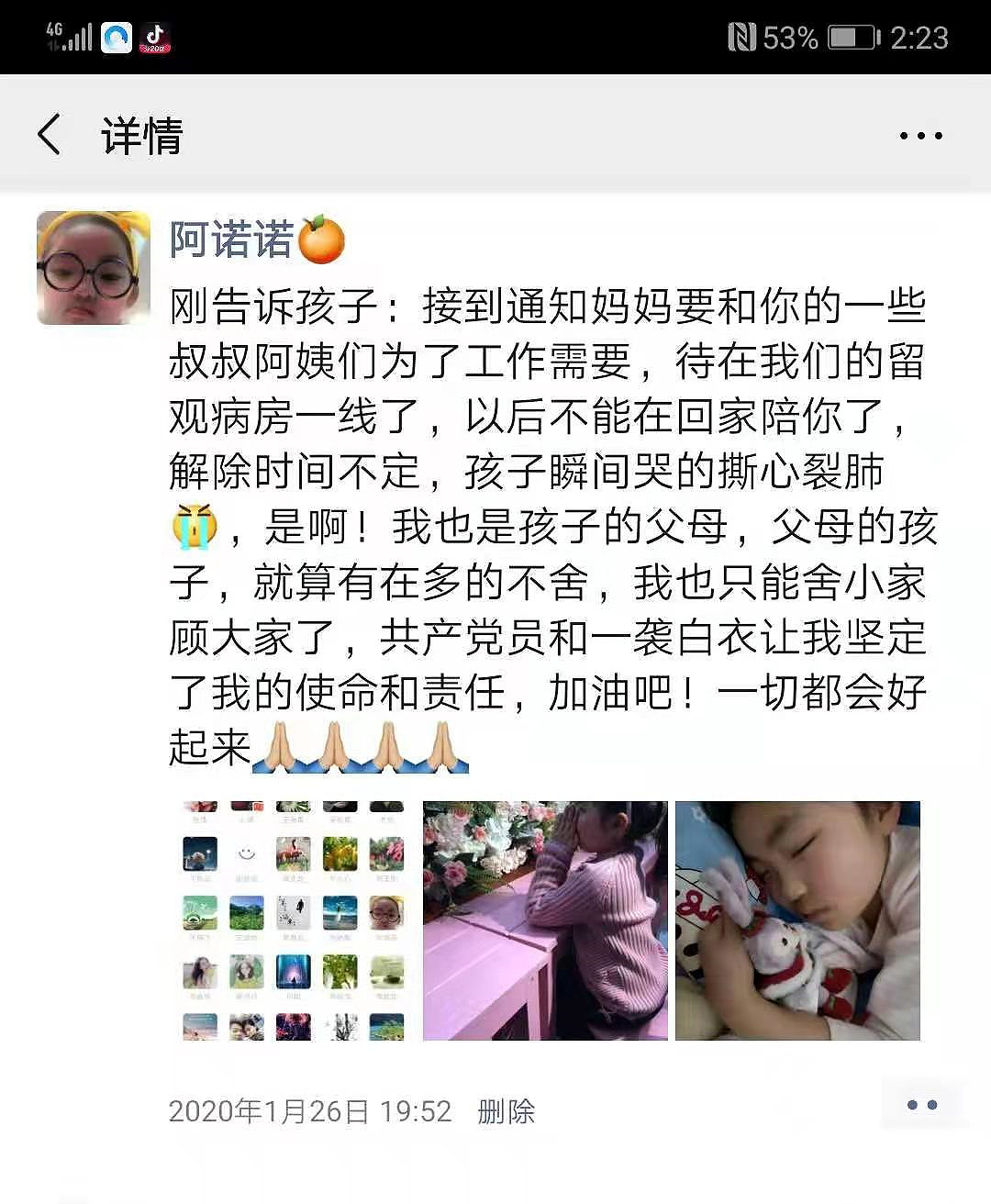Tap 删除 to delete this post
Screen dimensions: 991x1204
click(x=506, y=1111)
